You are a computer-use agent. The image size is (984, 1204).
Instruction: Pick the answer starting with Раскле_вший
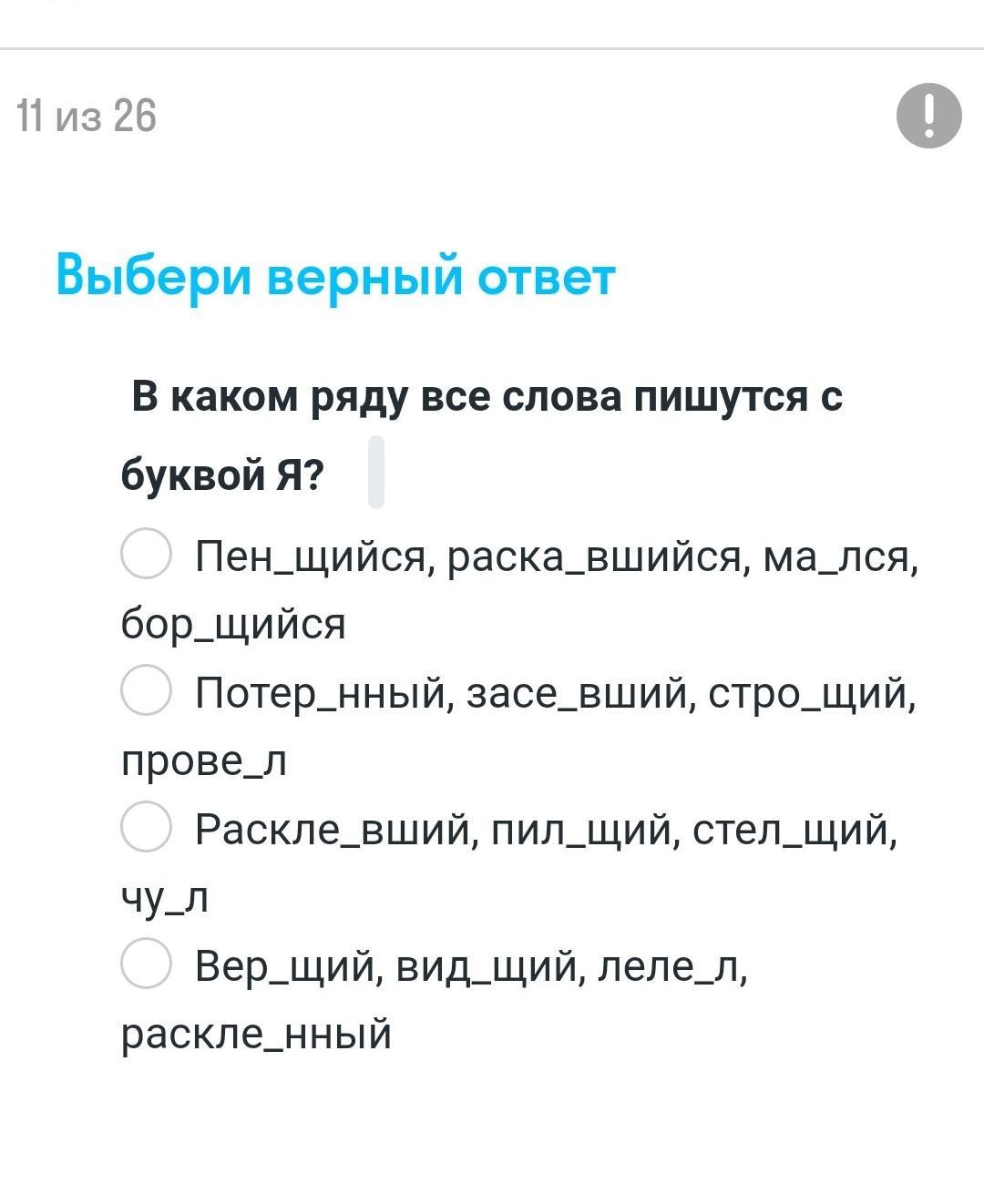(146, 827)
